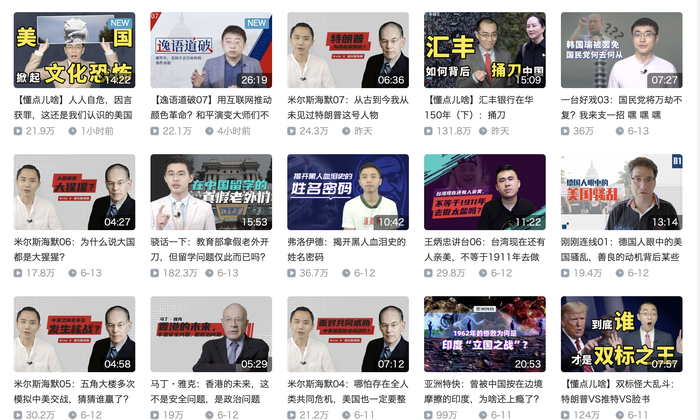This screenshot has height=420, width=700.
Task: Open 王炳忠讲台06 video
Action: click(x=484, y=192)
